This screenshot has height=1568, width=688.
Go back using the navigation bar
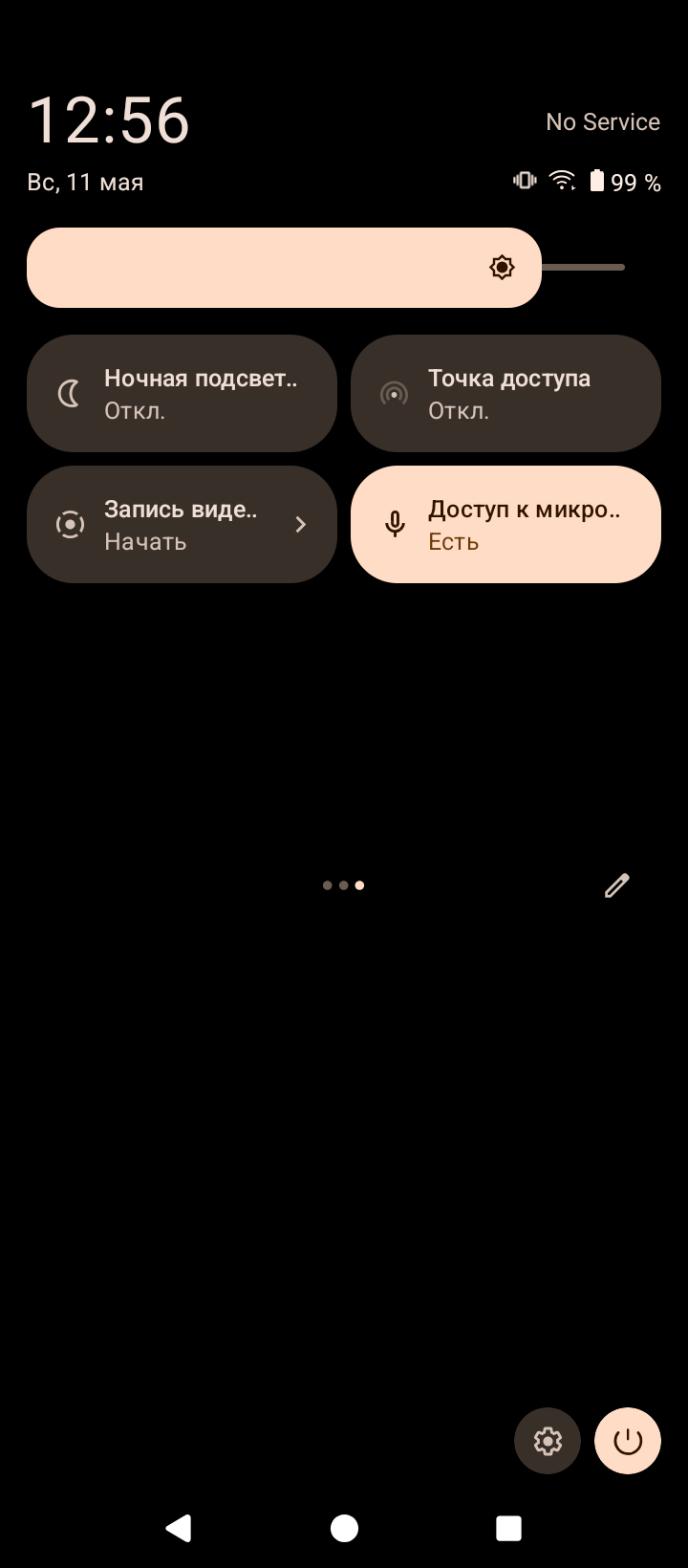tap(179, 1528)
